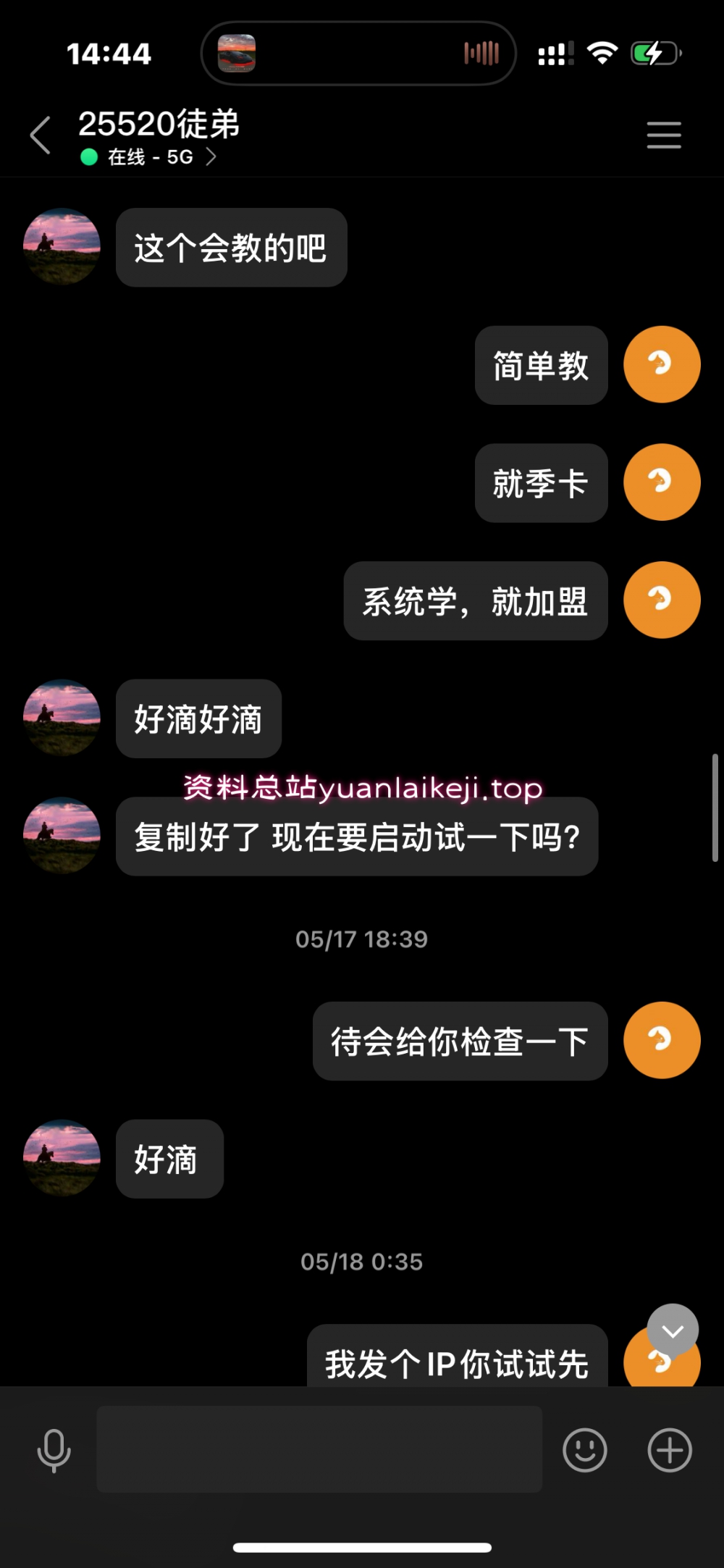Focus the message text input field
Viewport: 724px width, 1568px height.
coord(319,1449)
